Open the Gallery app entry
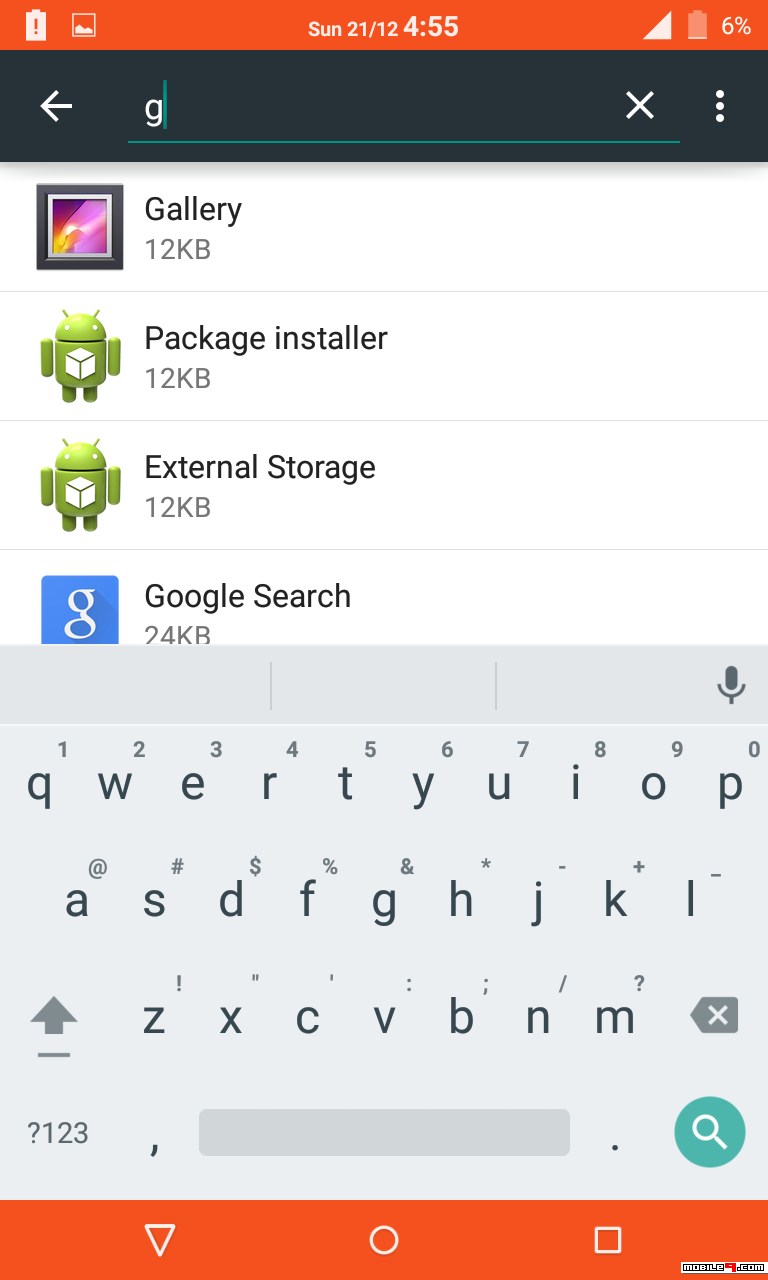Viewport: 768px width, 1280px height. pyautogui.click(x=384, y=228)
